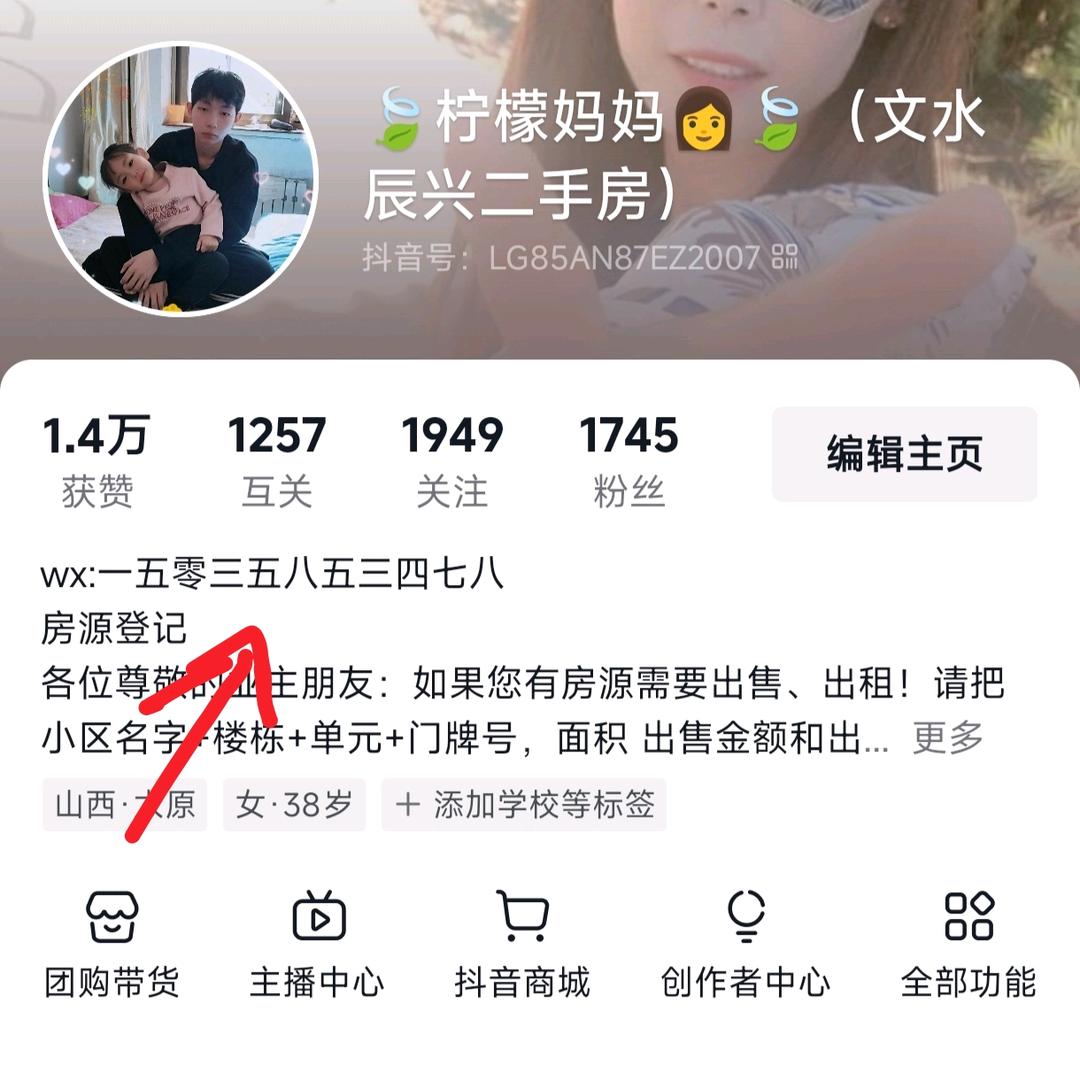
Task: Open 团购带货
Action: tap(112, 944)
